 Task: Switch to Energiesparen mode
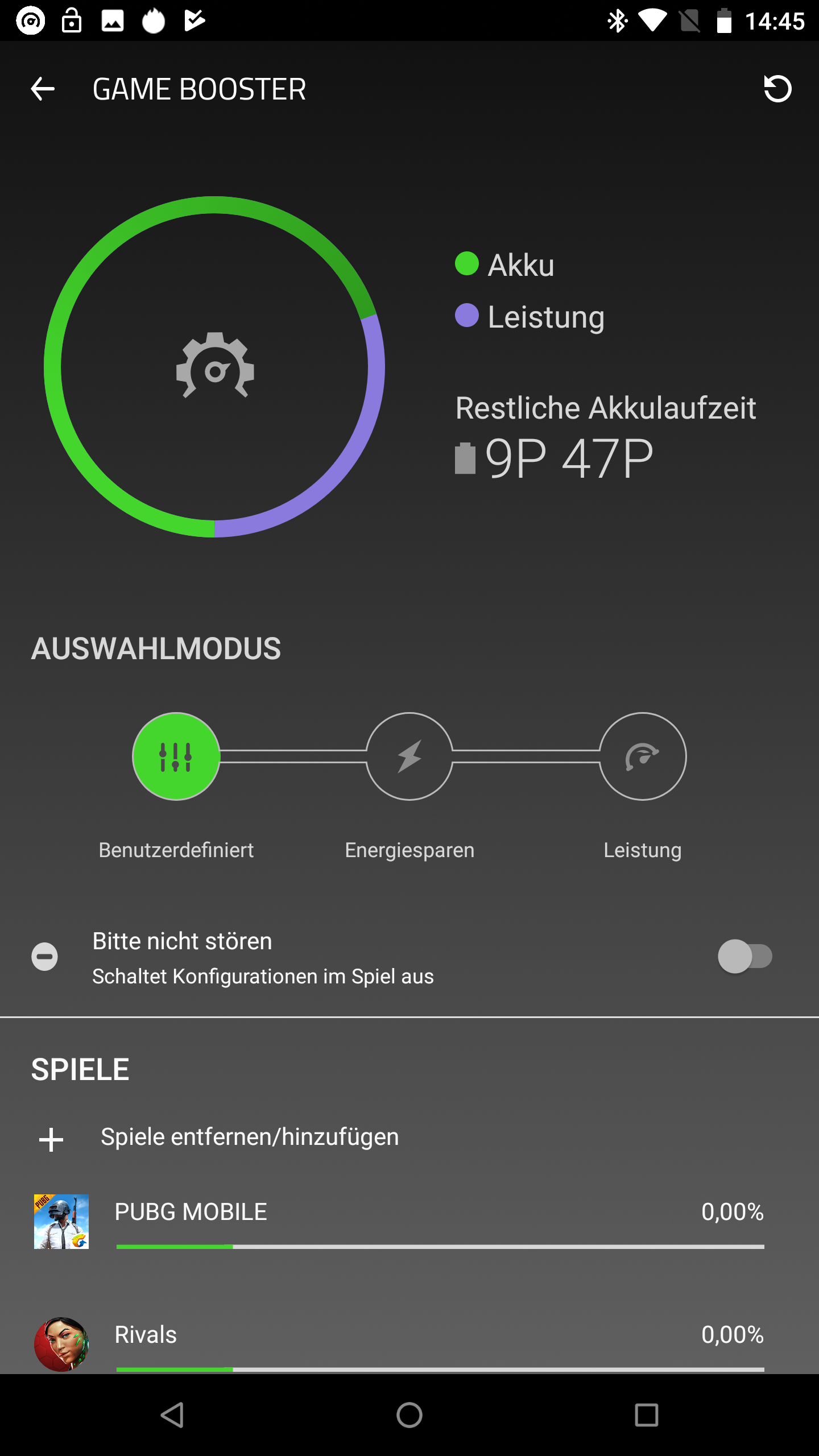(409, 756)
